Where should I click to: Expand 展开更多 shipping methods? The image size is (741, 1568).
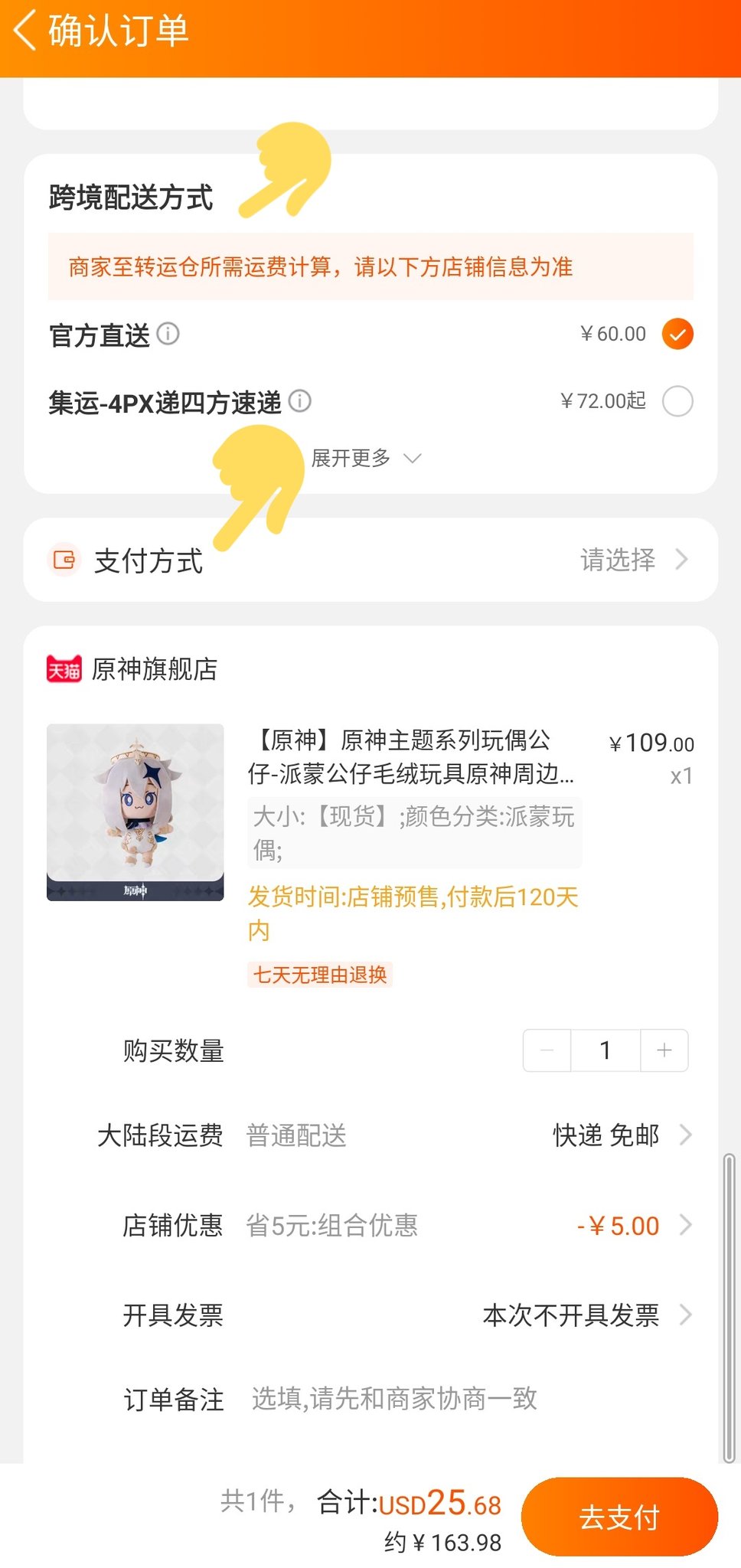pyautogui.click(x=366, y=459)
